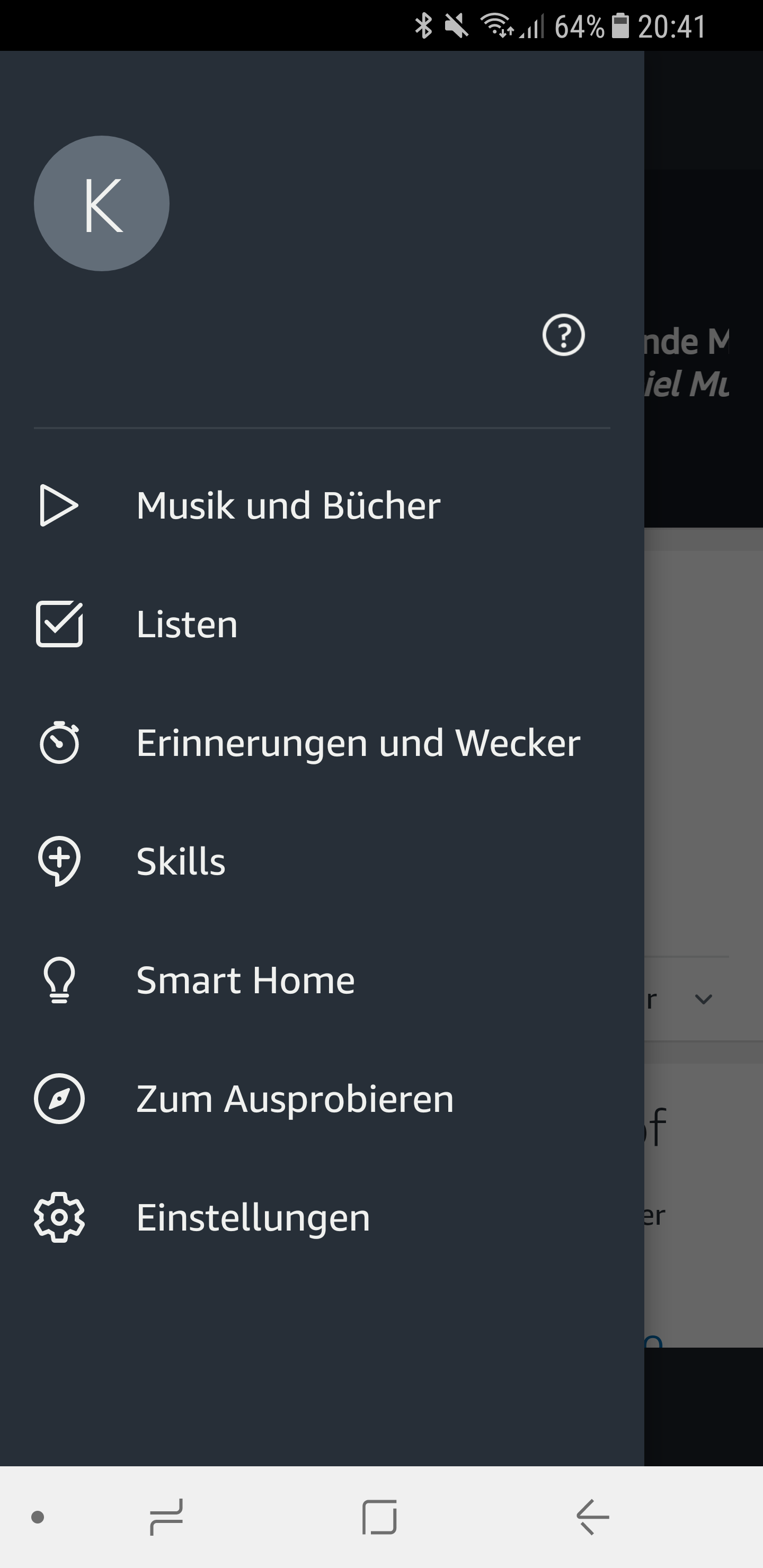Tap the system back button
This screenshot has width=763, height=1568.
592,1517
